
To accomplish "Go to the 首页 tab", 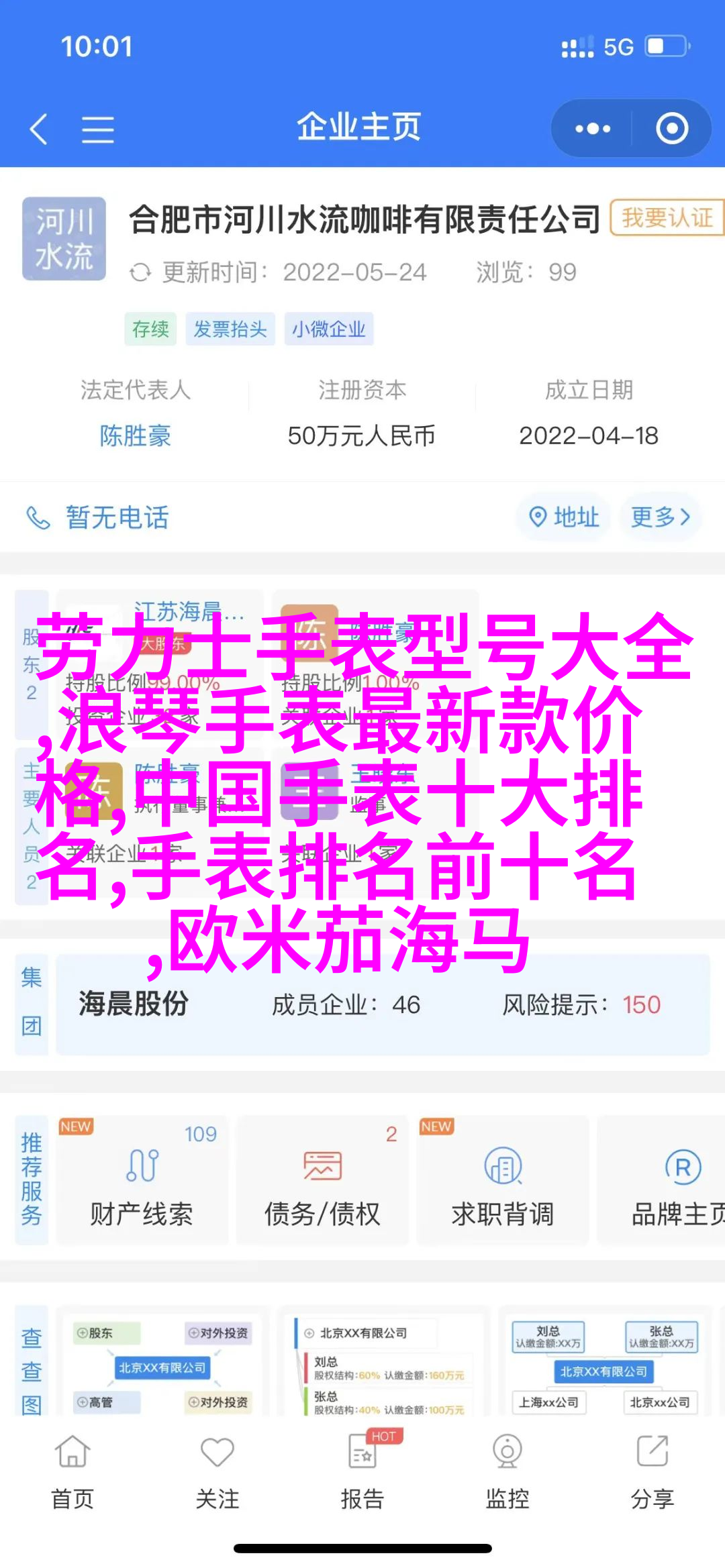I will pos(72,1469).
